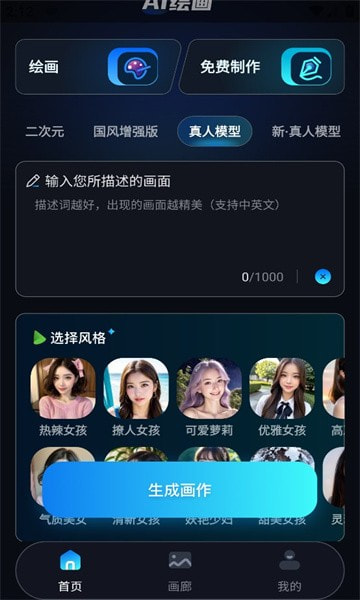Select the 国风增强版 tab
Image resolution: width=360 pixels, height=600 pixels.
[125, 132]
